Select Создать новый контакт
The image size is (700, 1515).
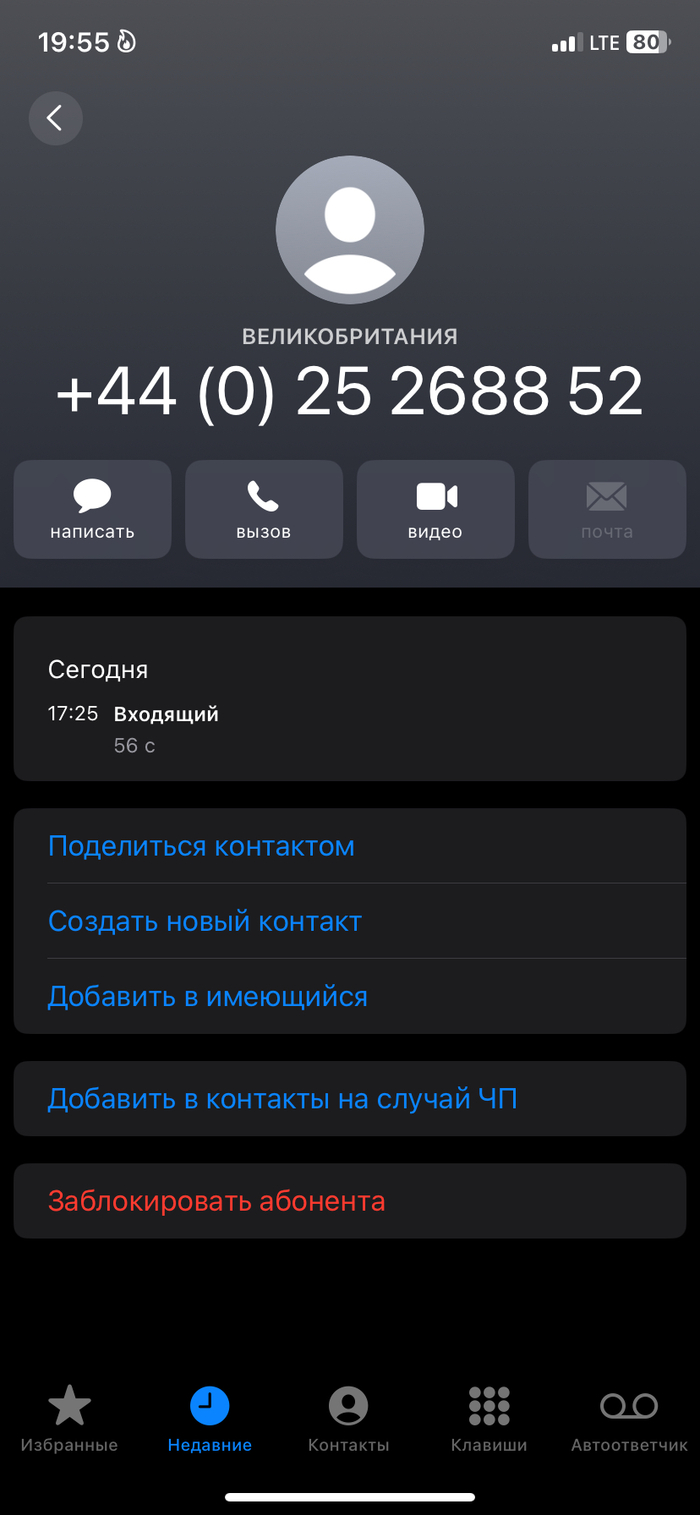(x=205, y=921)
